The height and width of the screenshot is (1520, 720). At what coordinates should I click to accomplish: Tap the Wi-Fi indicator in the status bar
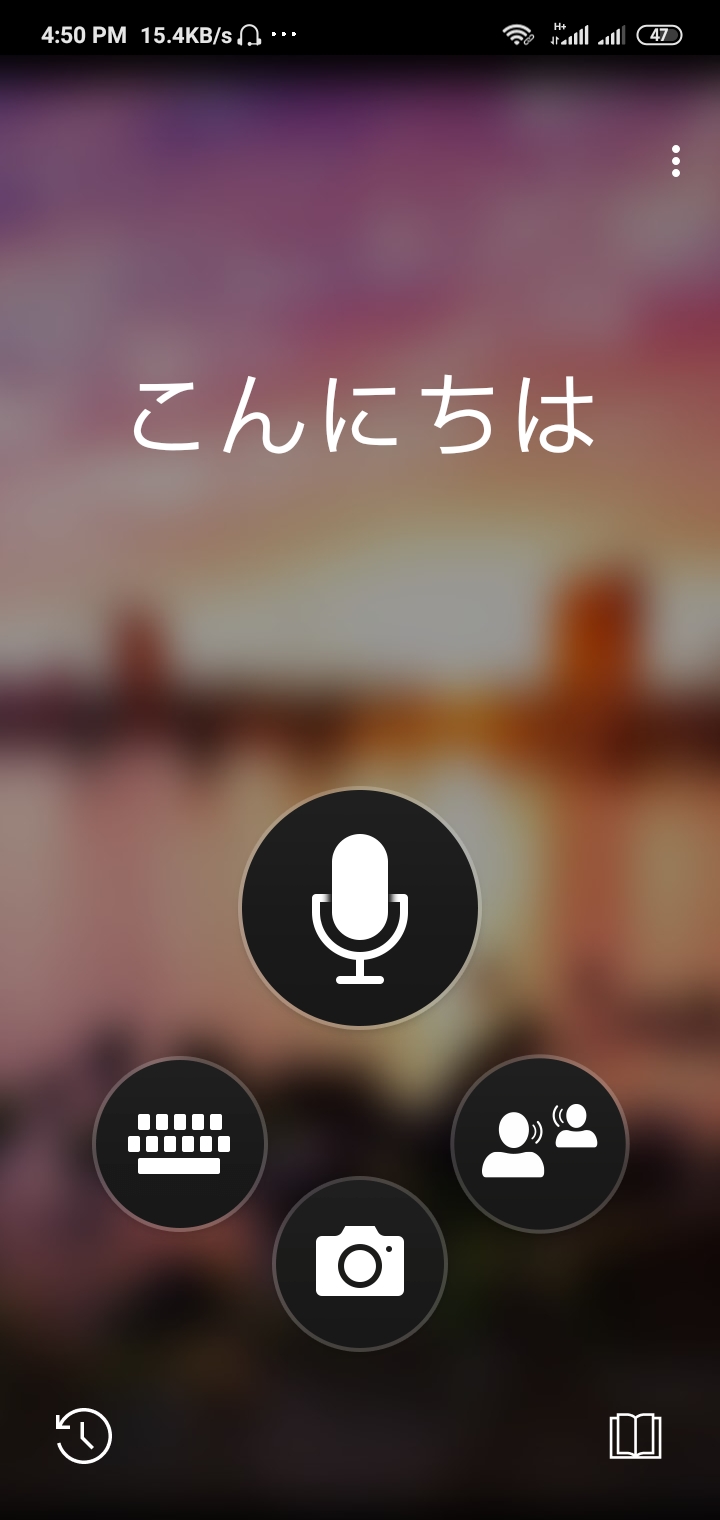pyautogui.click(x=517, y=32)
